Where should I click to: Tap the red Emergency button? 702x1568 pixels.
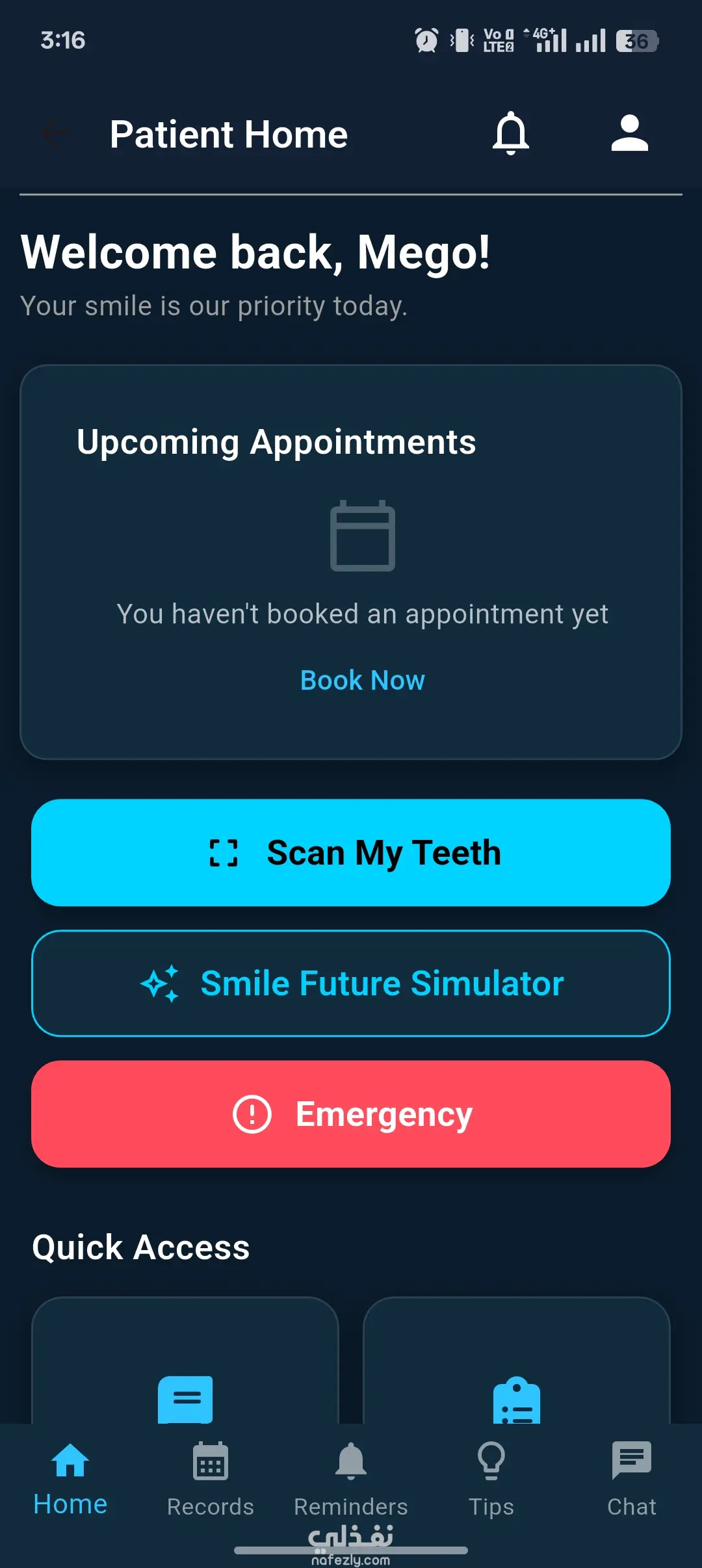pos(351,1114)
